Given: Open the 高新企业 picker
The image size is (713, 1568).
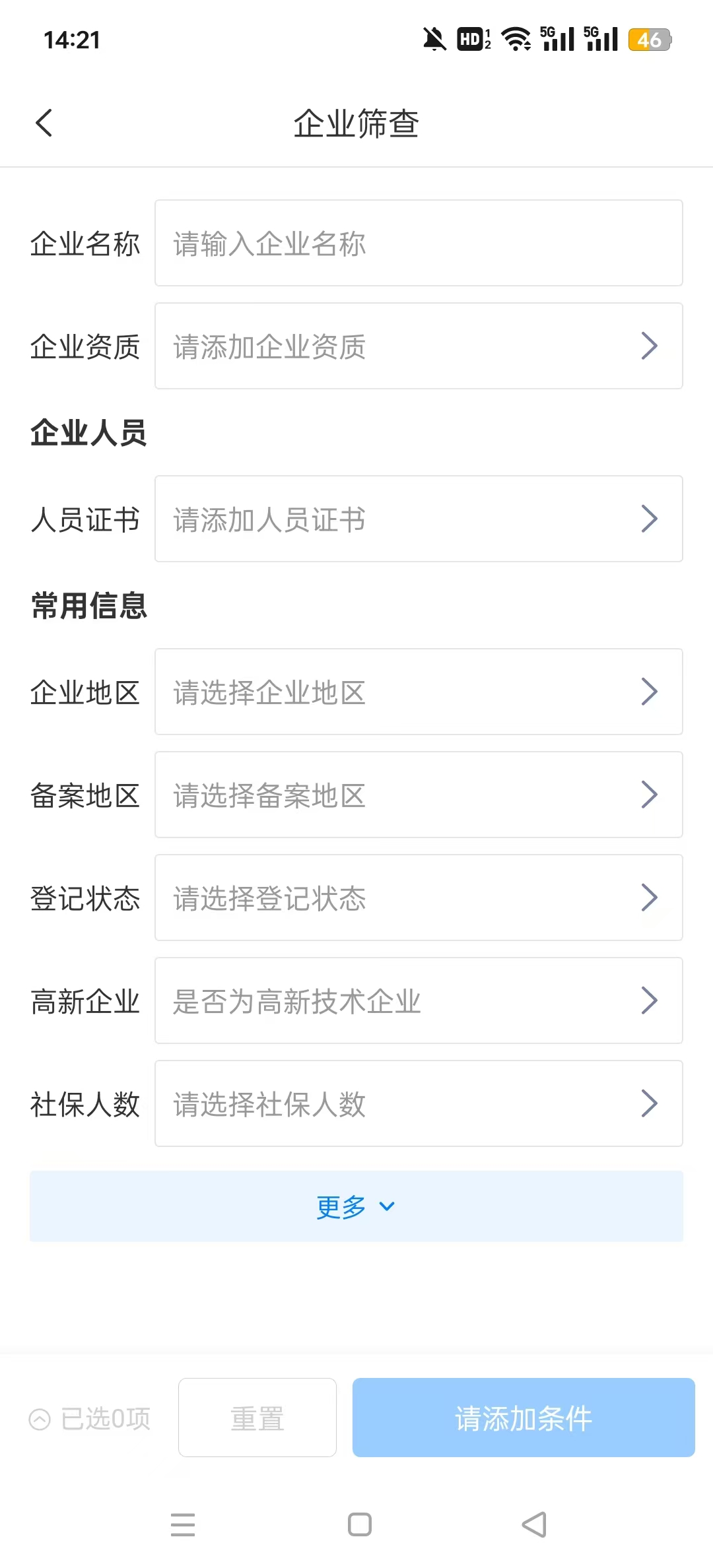Looking at the screenshot, I should (x=419, y=1000).
